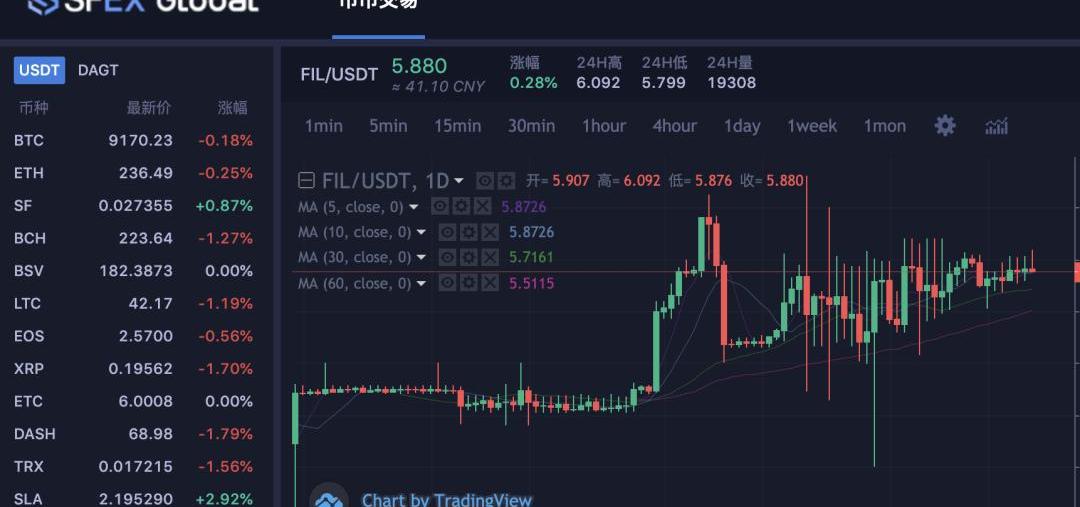This screenshot has width=1080, height=507.
Task: Open settings for MA (30, close, 0)
Action: [x=469, y=258]
